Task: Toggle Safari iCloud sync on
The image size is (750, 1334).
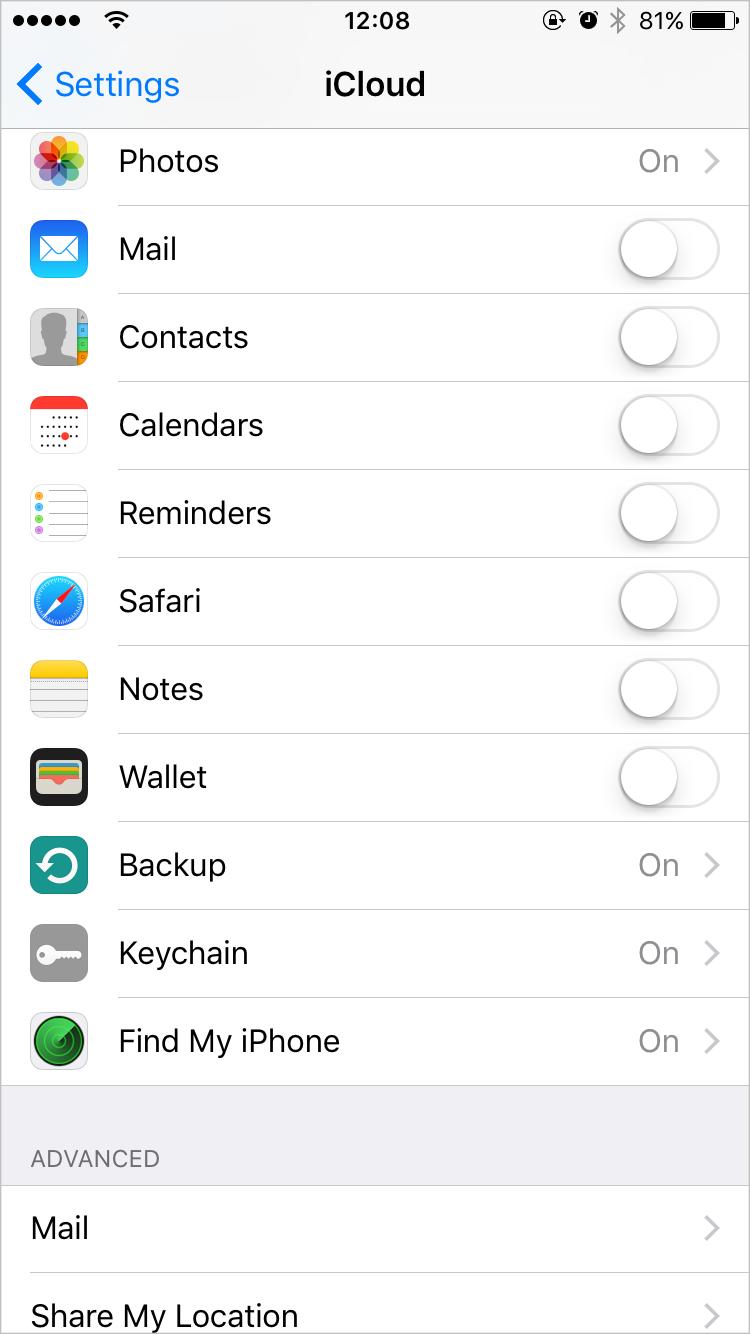Action: click(668, 602)
